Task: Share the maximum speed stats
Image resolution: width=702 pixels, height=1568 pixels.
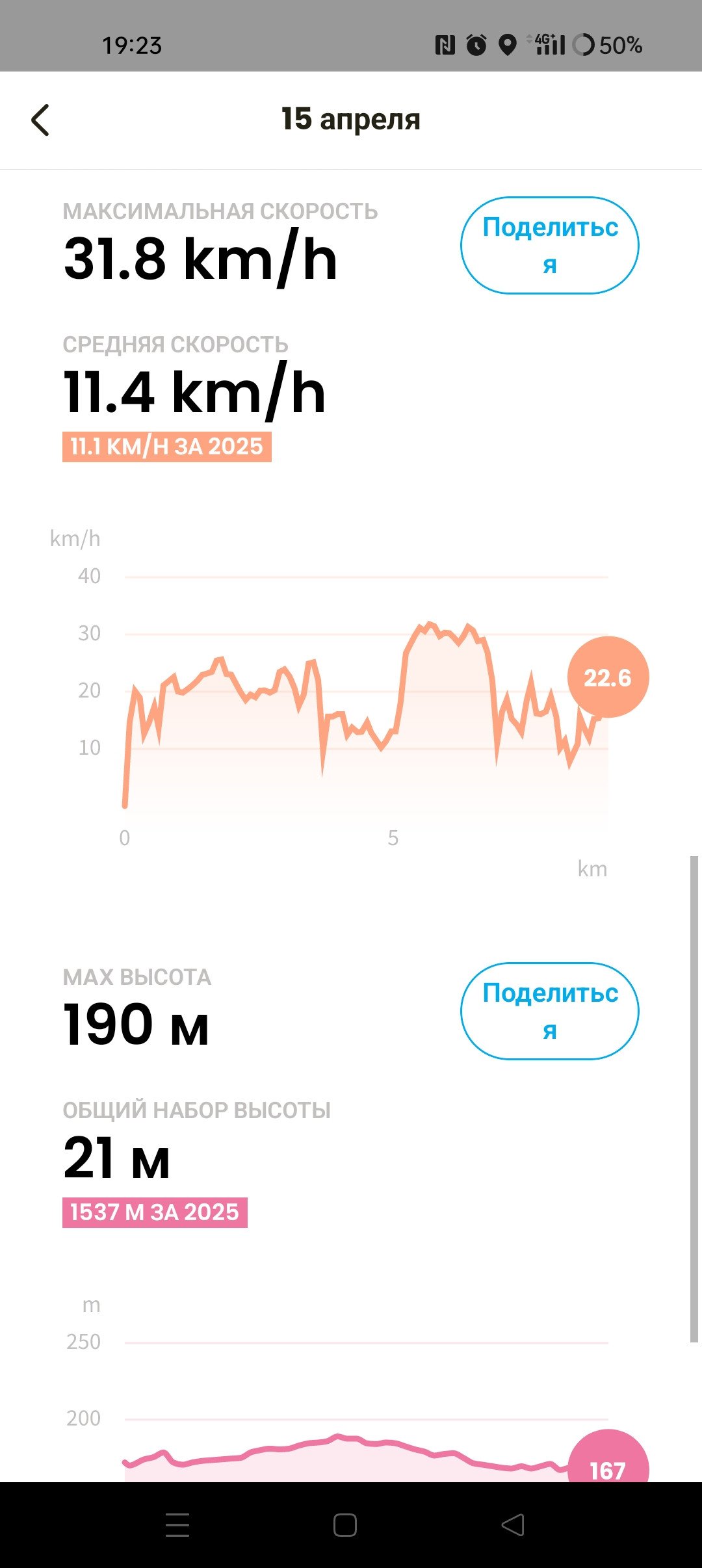Action: 550,246
